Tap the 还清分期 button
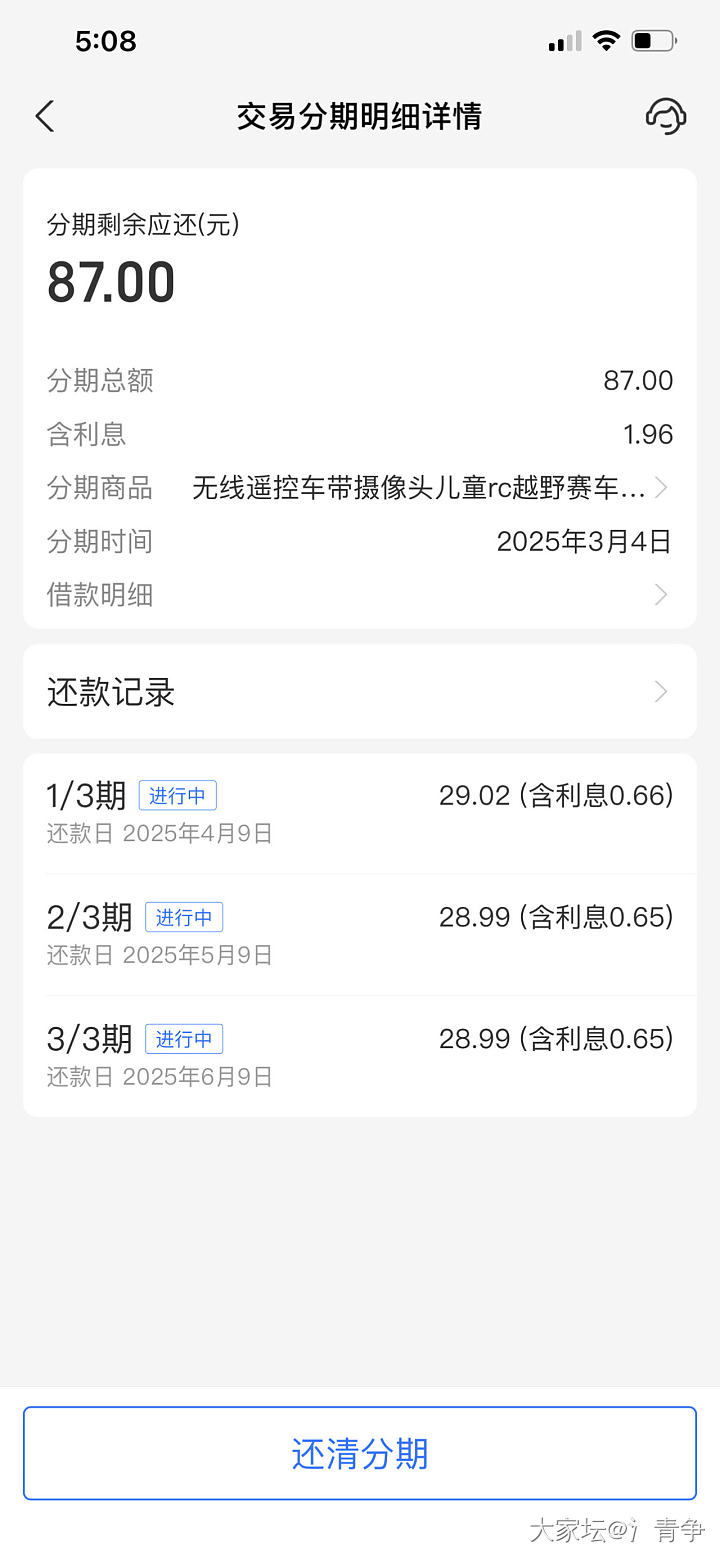 point(359,1453)
